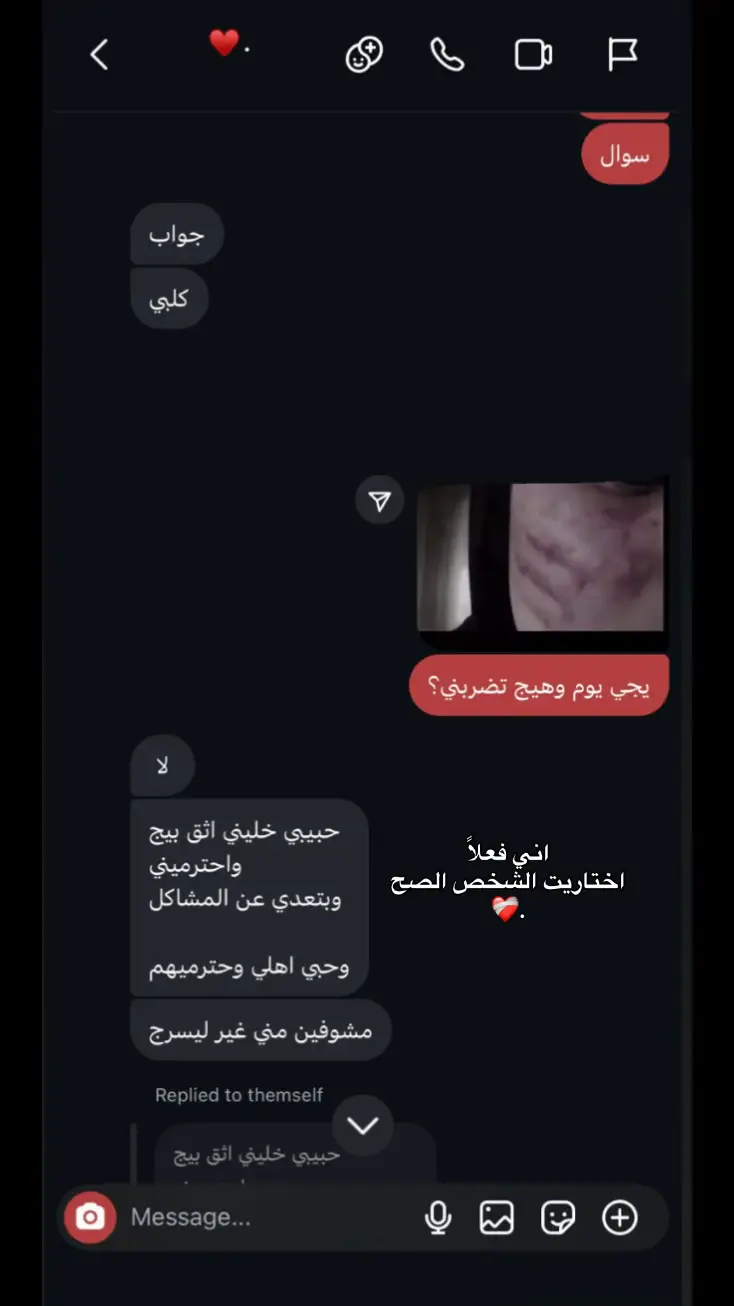Start a voice call with this contact

447,55
